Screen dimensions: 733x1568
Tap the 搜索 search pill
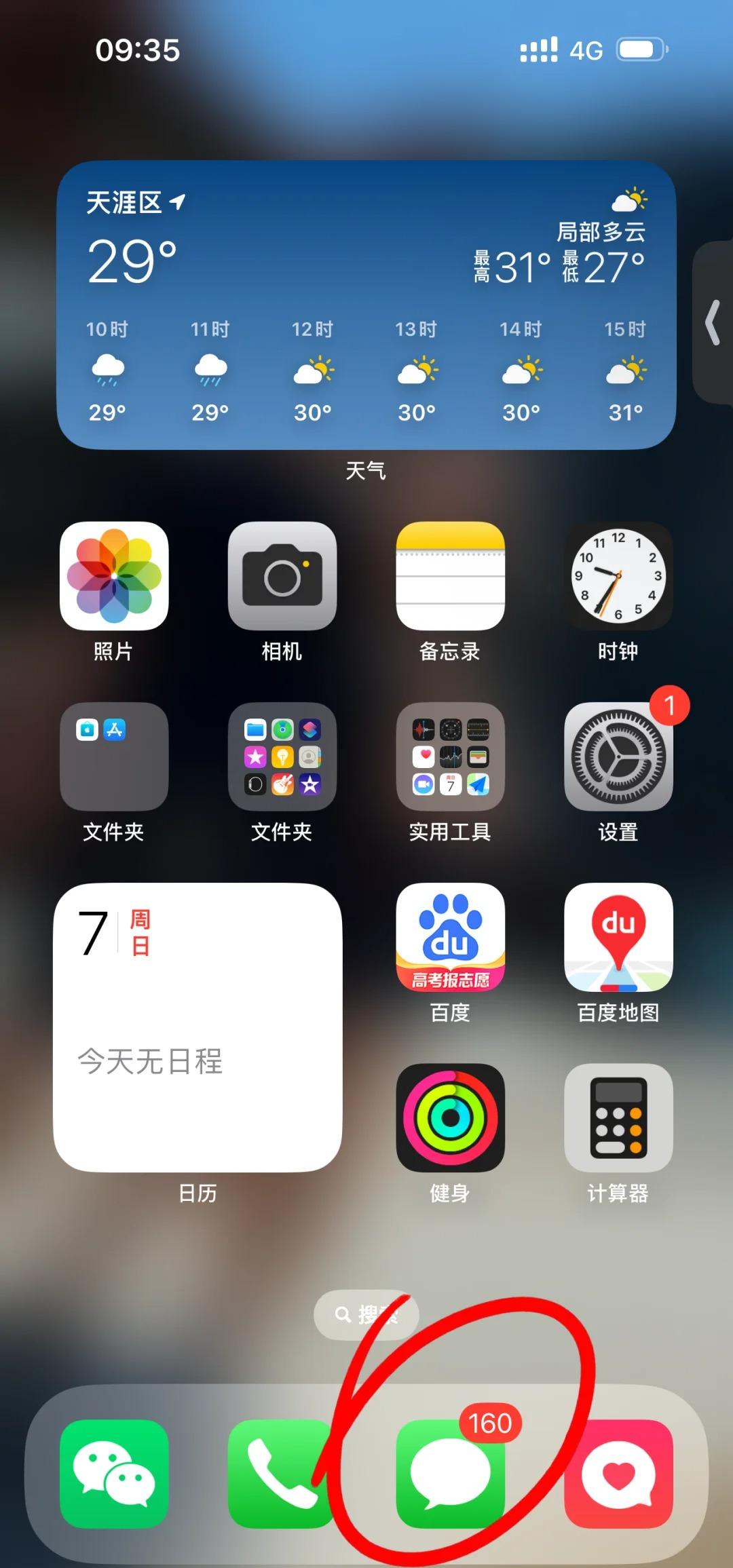(x=366, y=1315)
